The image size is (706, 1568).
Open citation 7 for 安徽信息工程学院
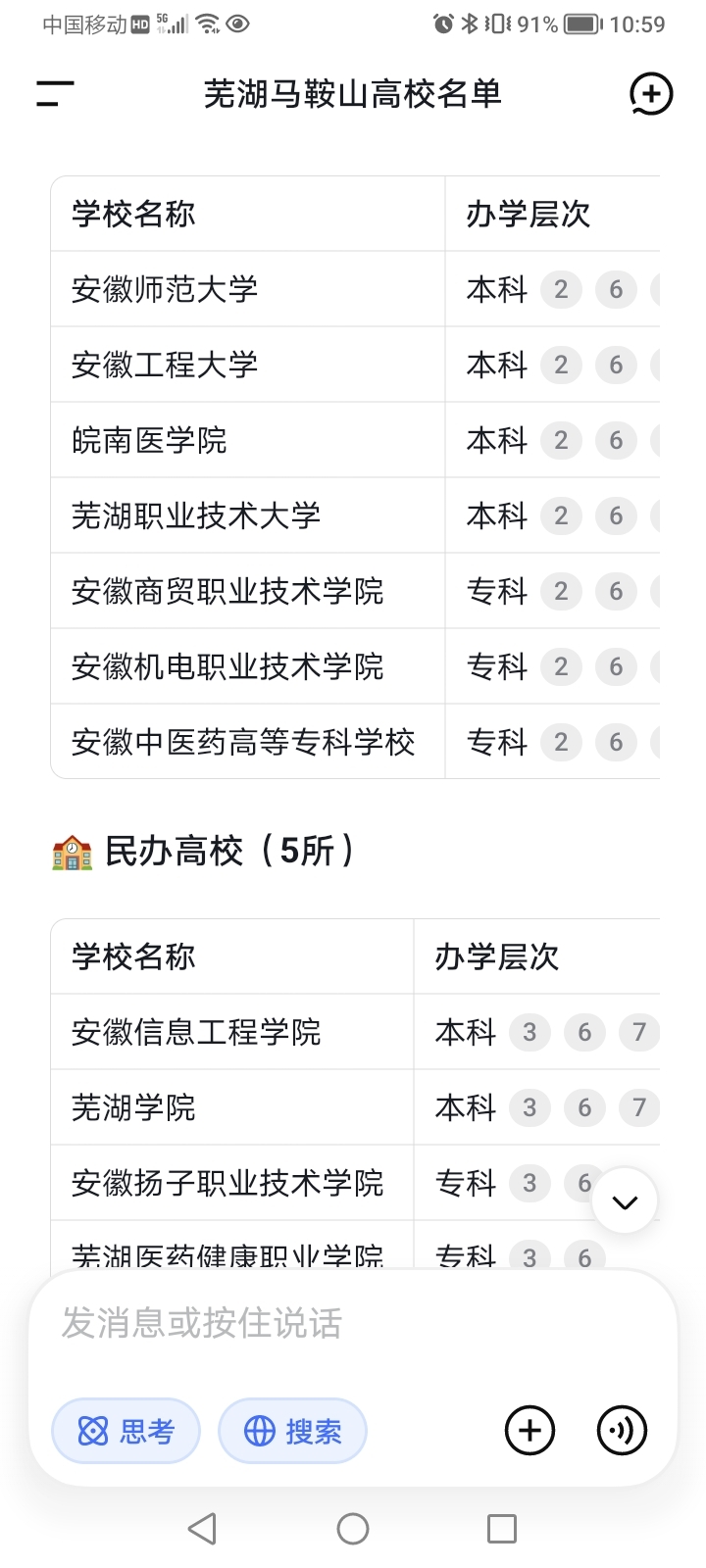tap(639, 1032)
